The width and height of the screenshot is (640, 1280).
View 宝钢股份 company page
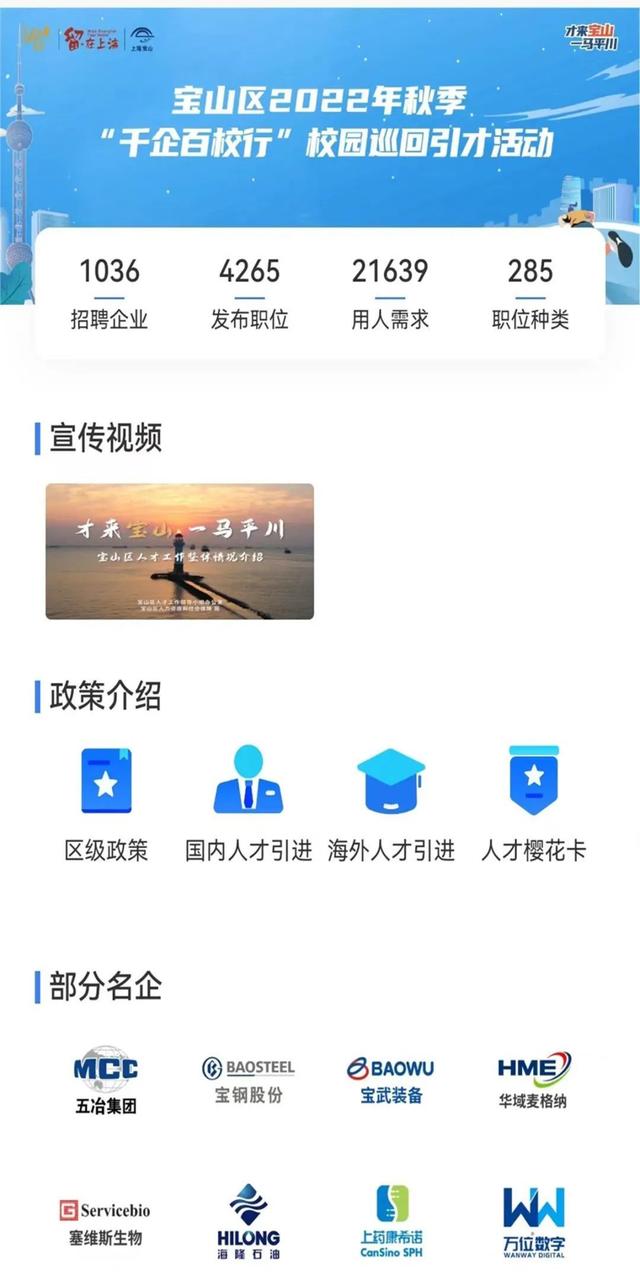point(248,1079)
